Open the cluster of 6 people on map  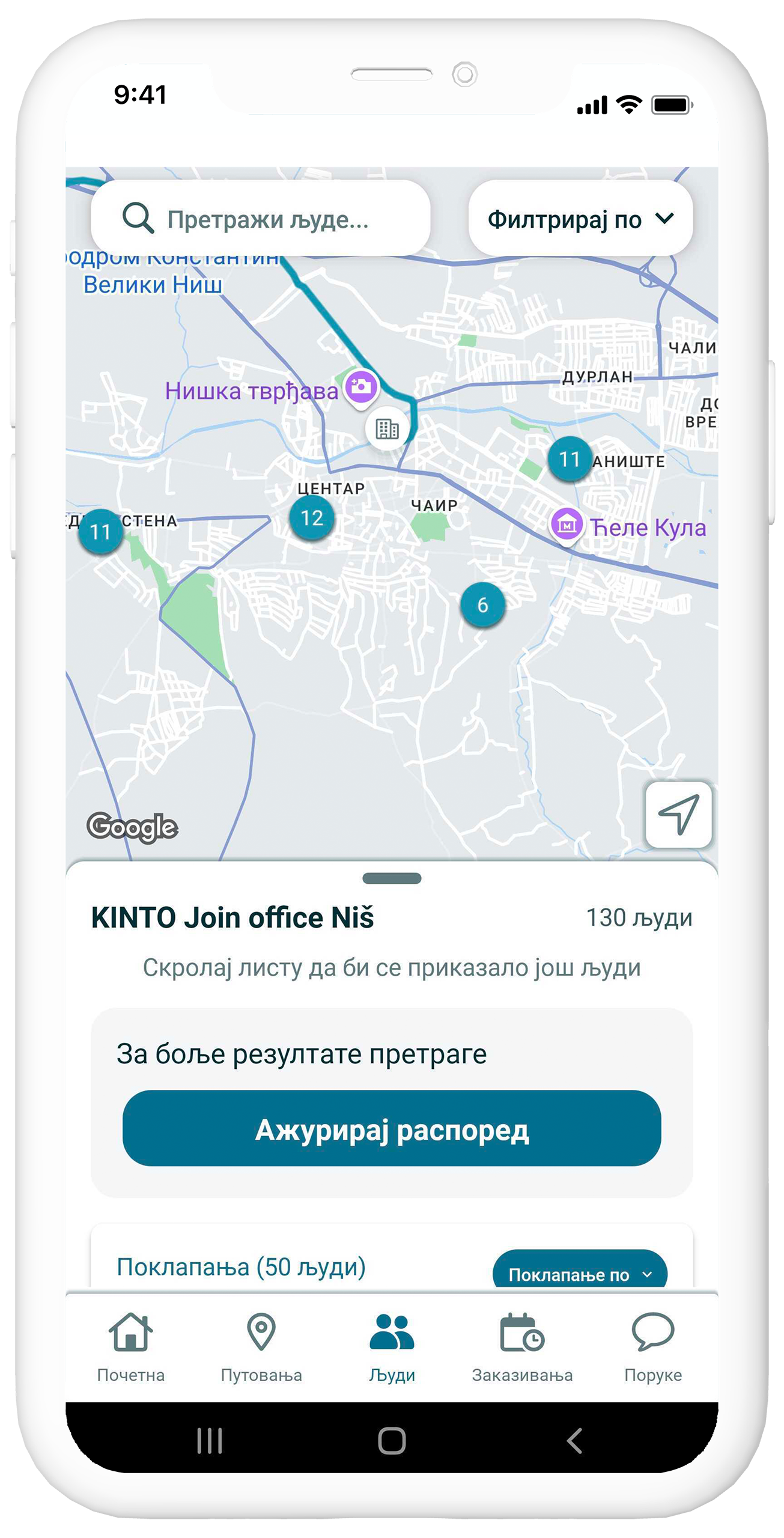(x=482, y=604)
